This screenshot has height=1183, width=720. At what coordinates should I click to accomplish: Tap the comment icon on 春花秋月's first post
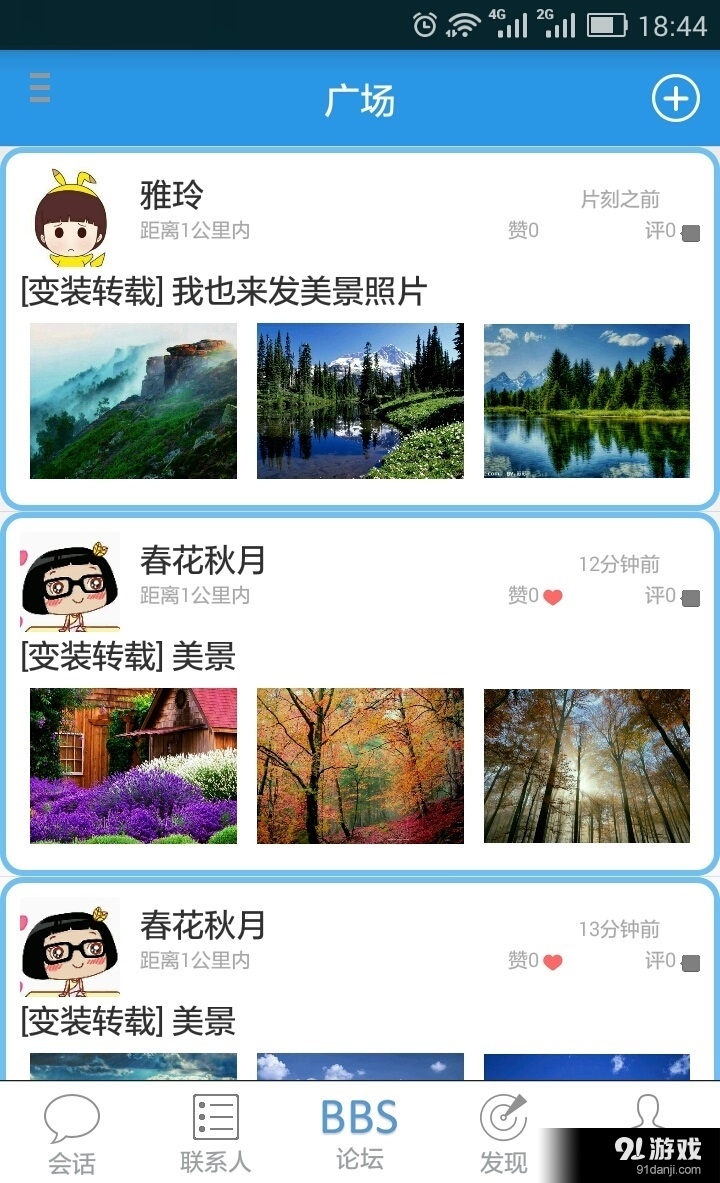tap(691, 595)
